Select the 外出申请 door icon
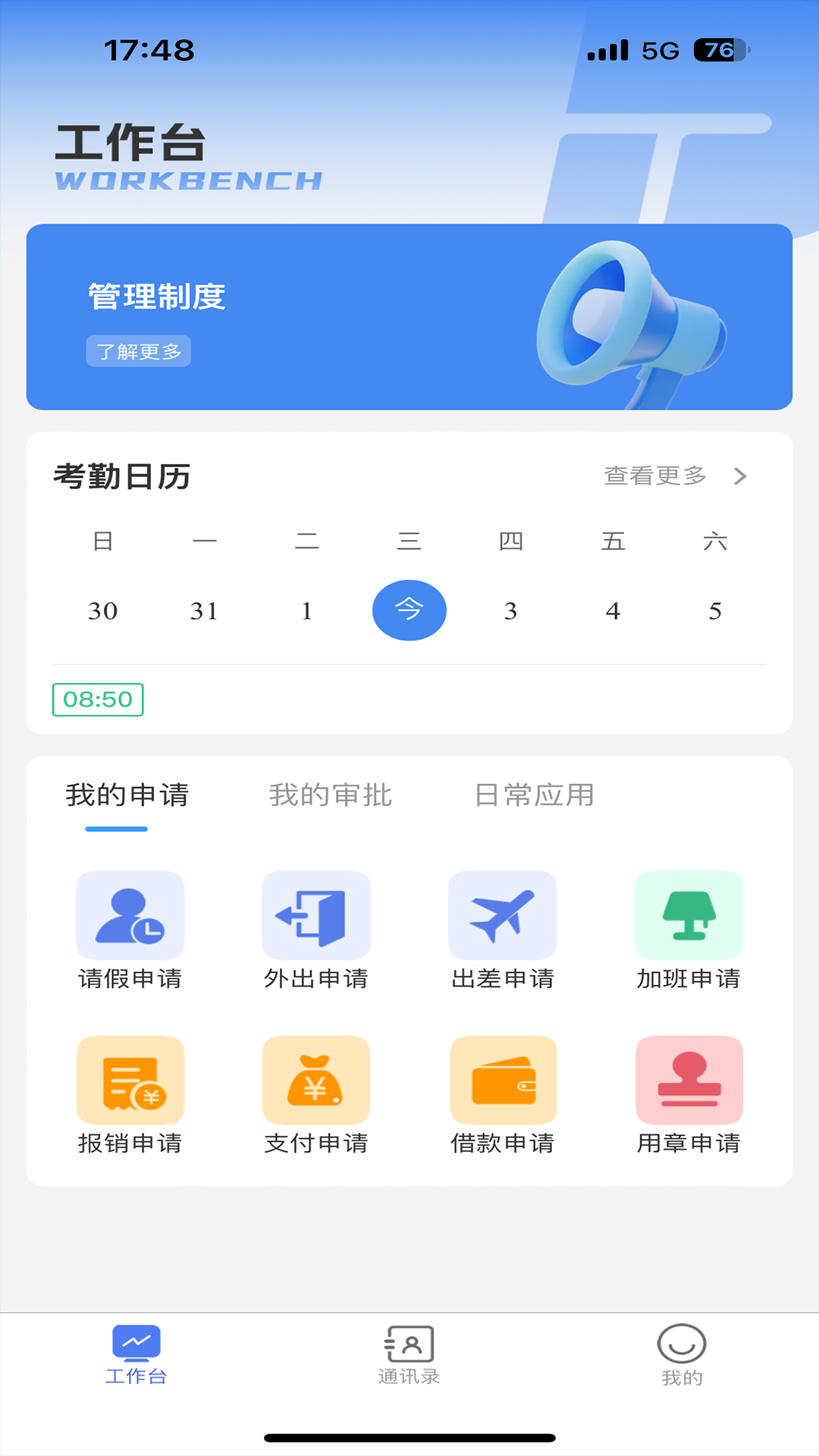Screen dimensions: 819x1456 click(316, 915)
